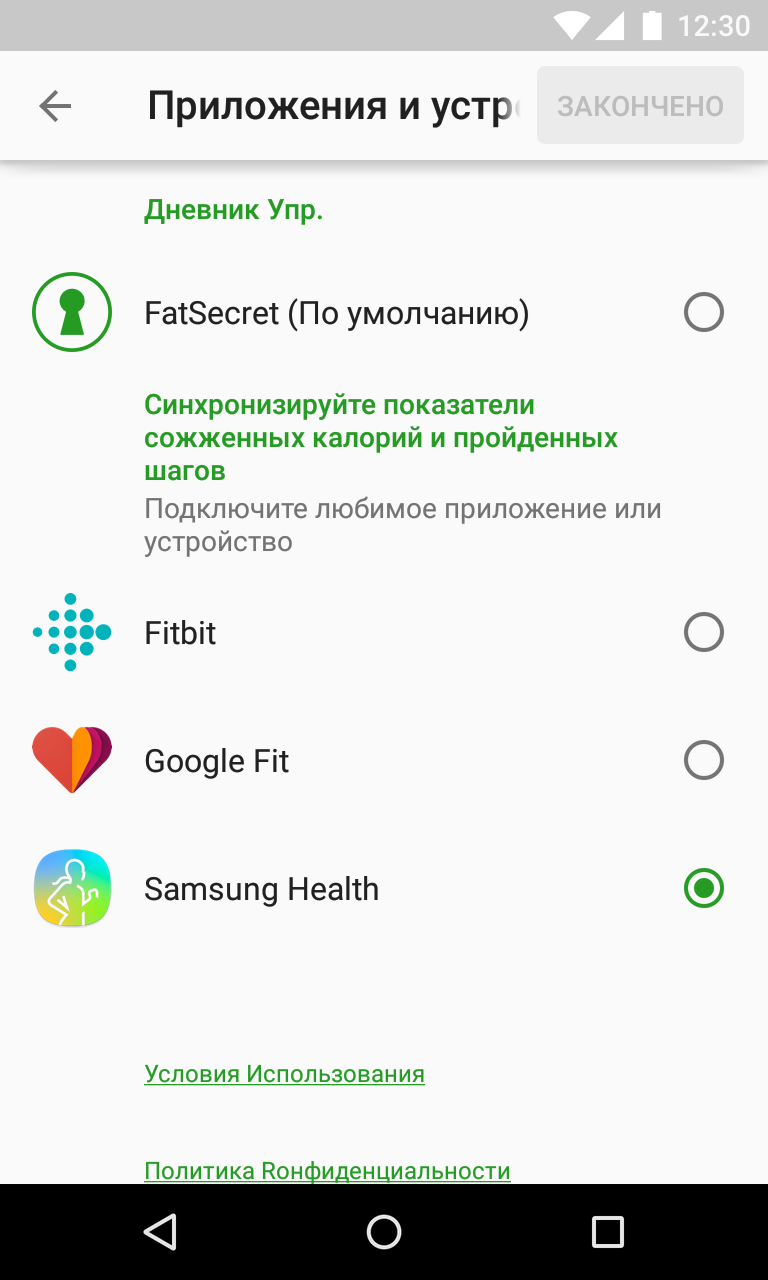The width and height of the screenshot is (768, 1280).
Task: Tap the system home button
Action: (384, 1232)
